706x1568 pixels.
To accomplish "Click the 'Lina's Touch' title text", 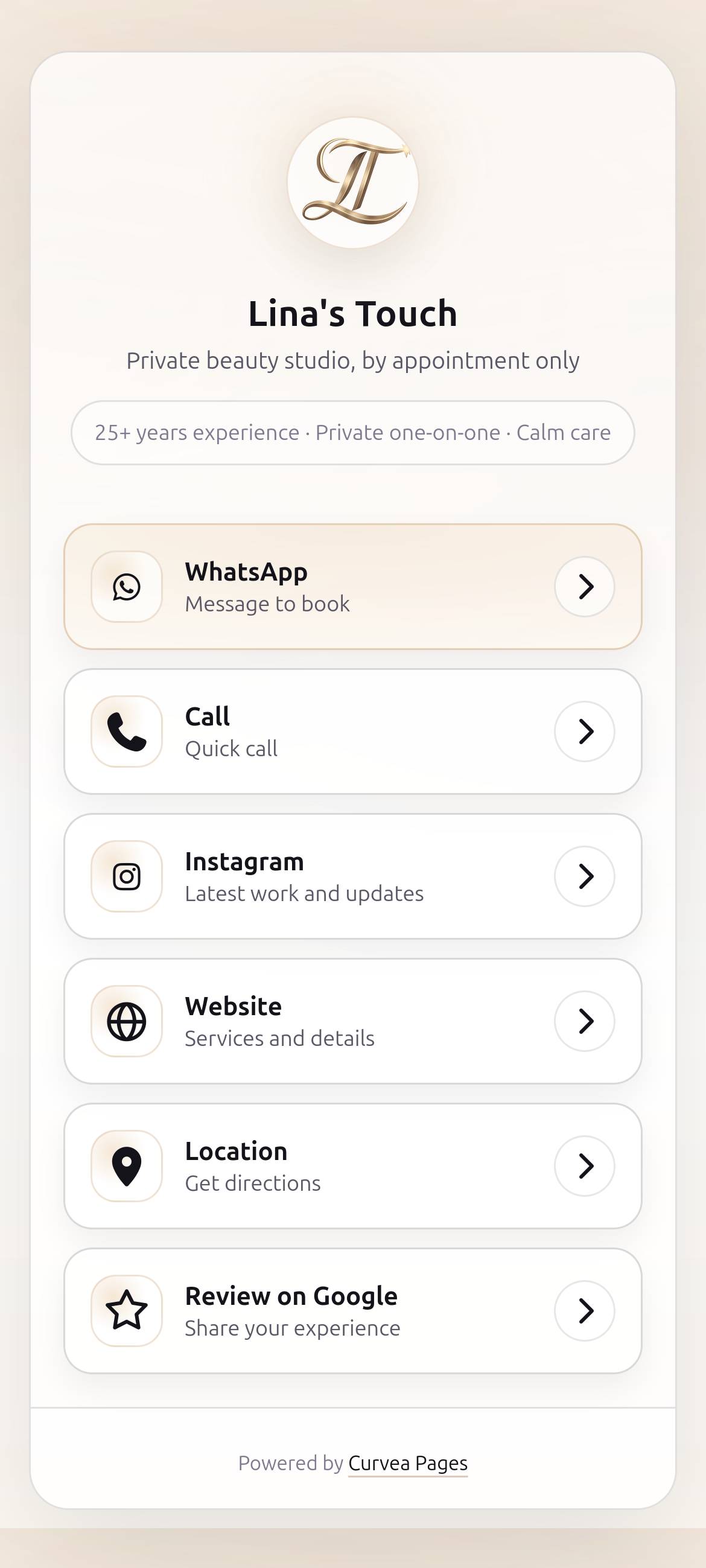I will click(x=353, y=314).
